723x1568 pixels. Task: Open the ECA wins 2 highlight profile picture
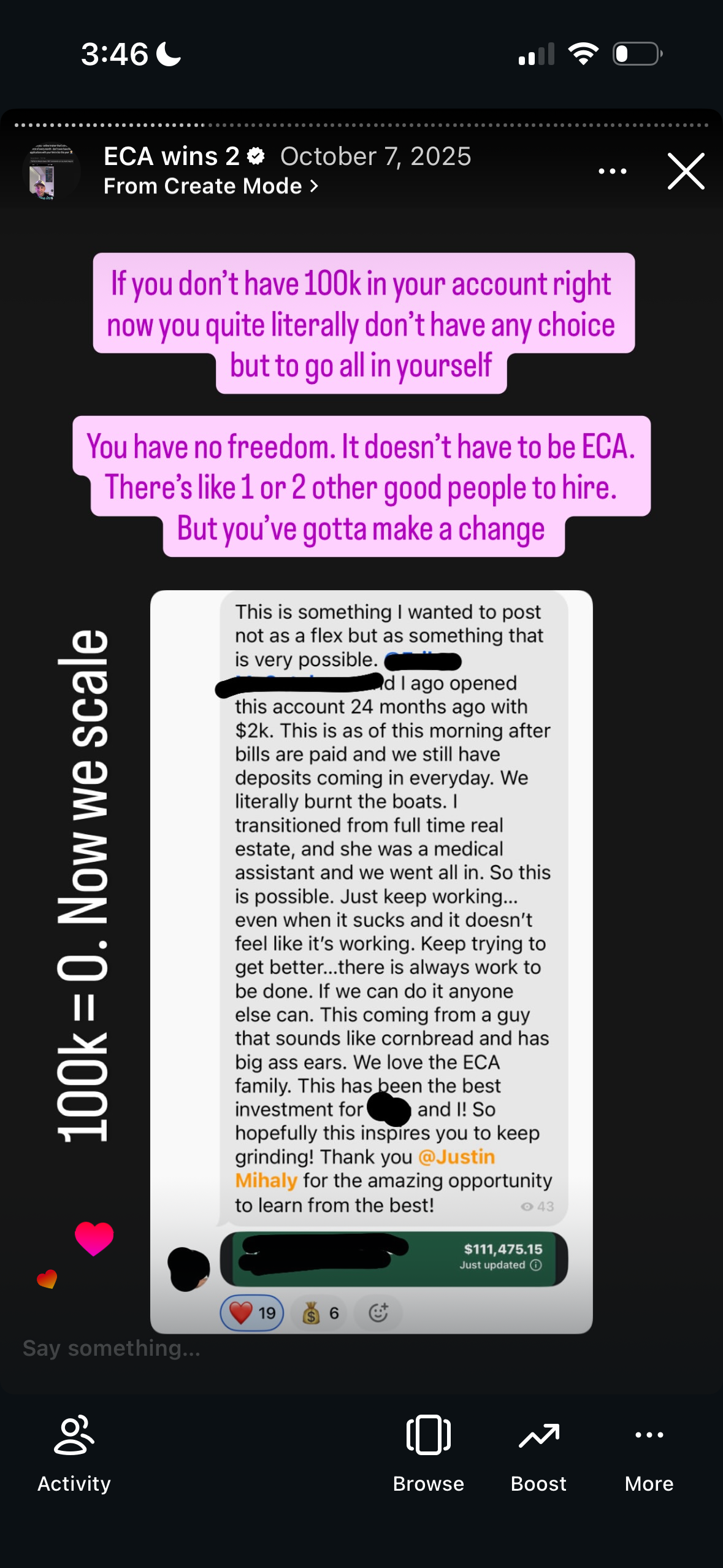tap(50, 173)
